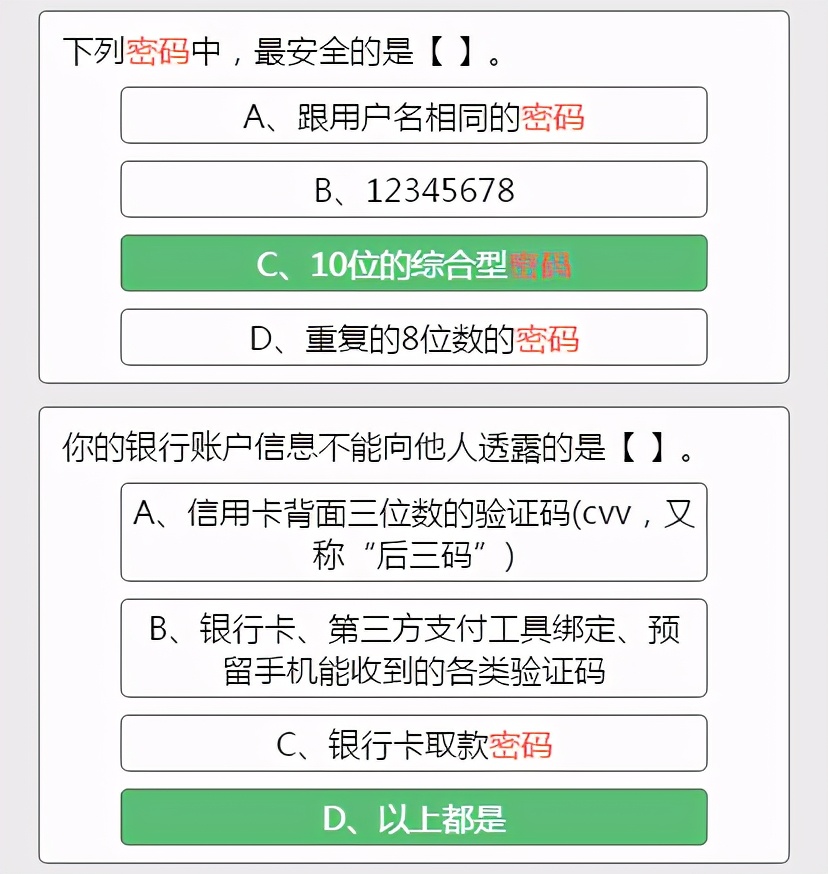
Task: Choose option A about the credit card CVV code
Action: 413,533
